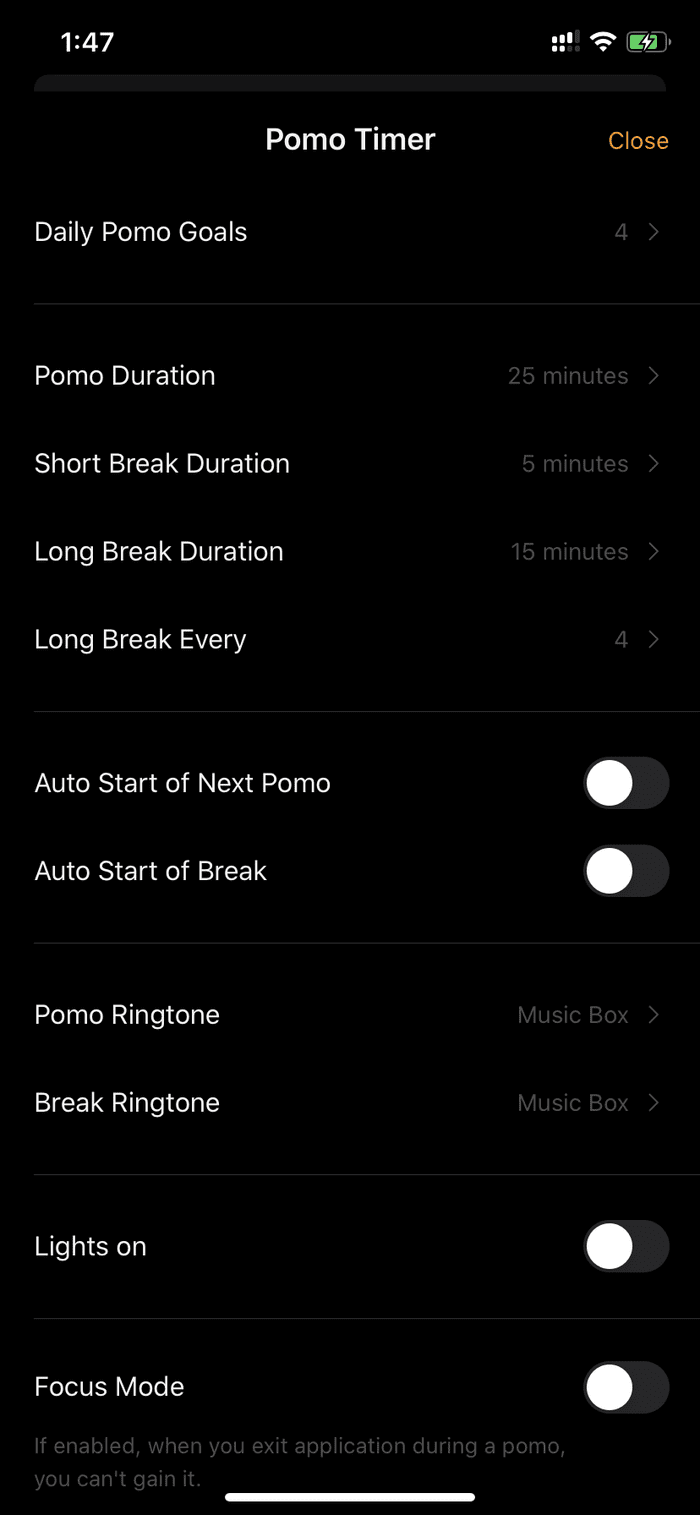
Task: Select a different Break Ringtone
Action: (x=350, y=1103)
